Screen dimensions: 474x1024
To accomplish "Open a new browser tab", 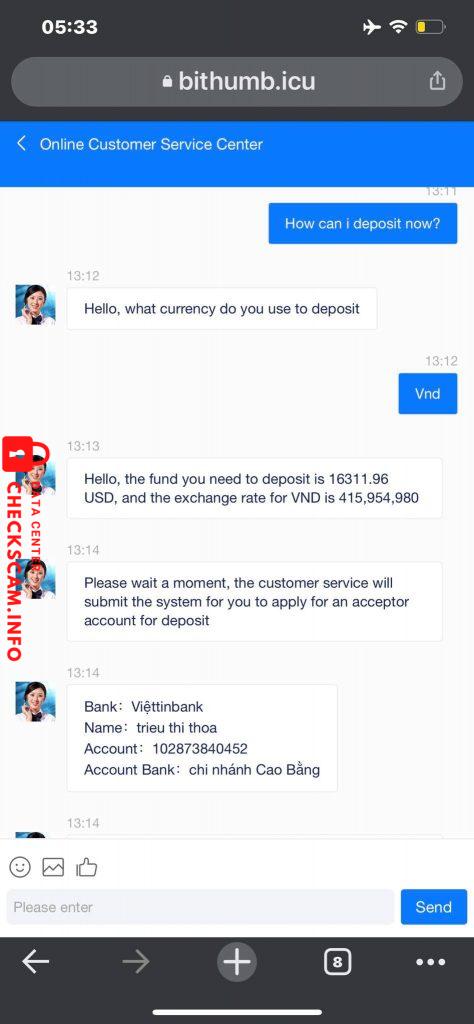I will pos(236,962).
